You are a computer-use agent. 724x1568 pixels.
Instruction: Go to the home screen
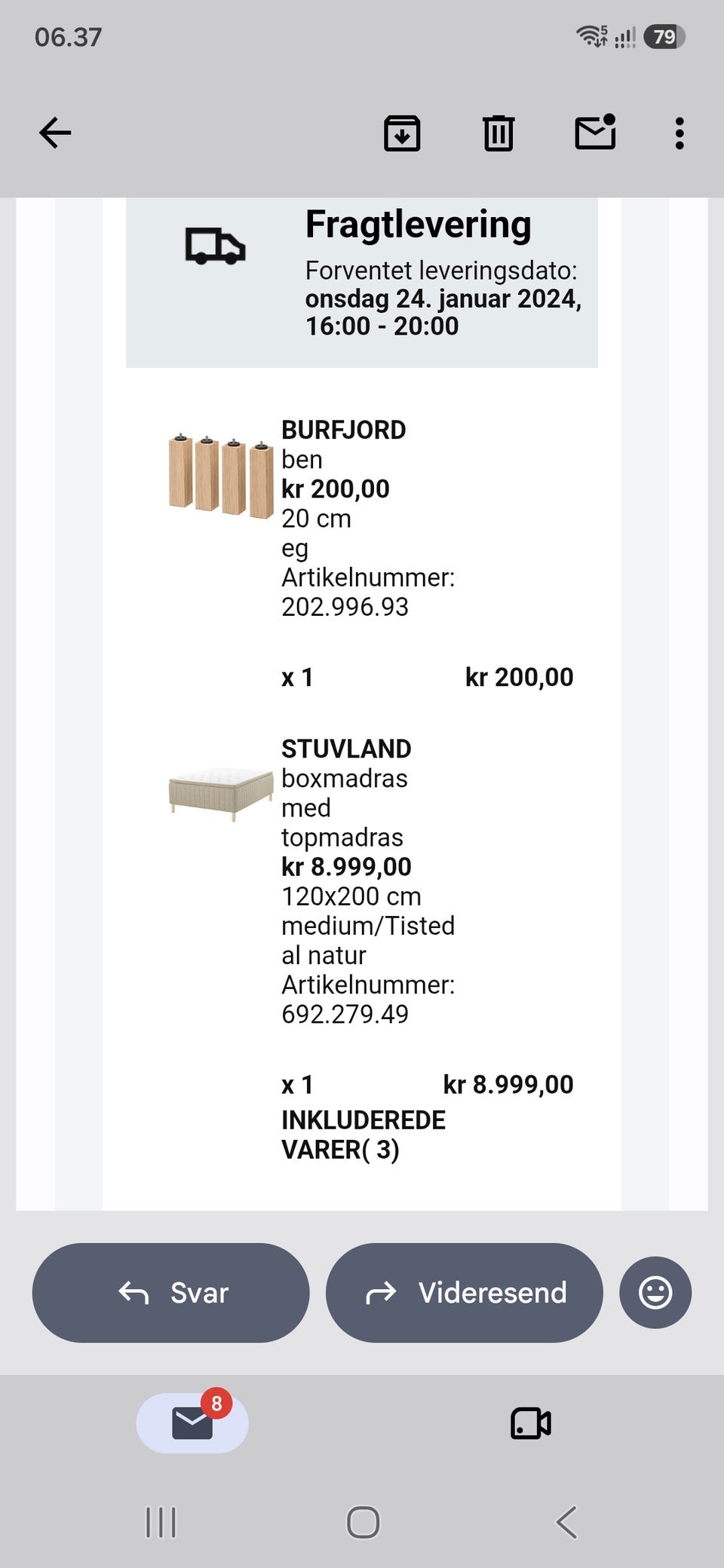[363, 1522]
